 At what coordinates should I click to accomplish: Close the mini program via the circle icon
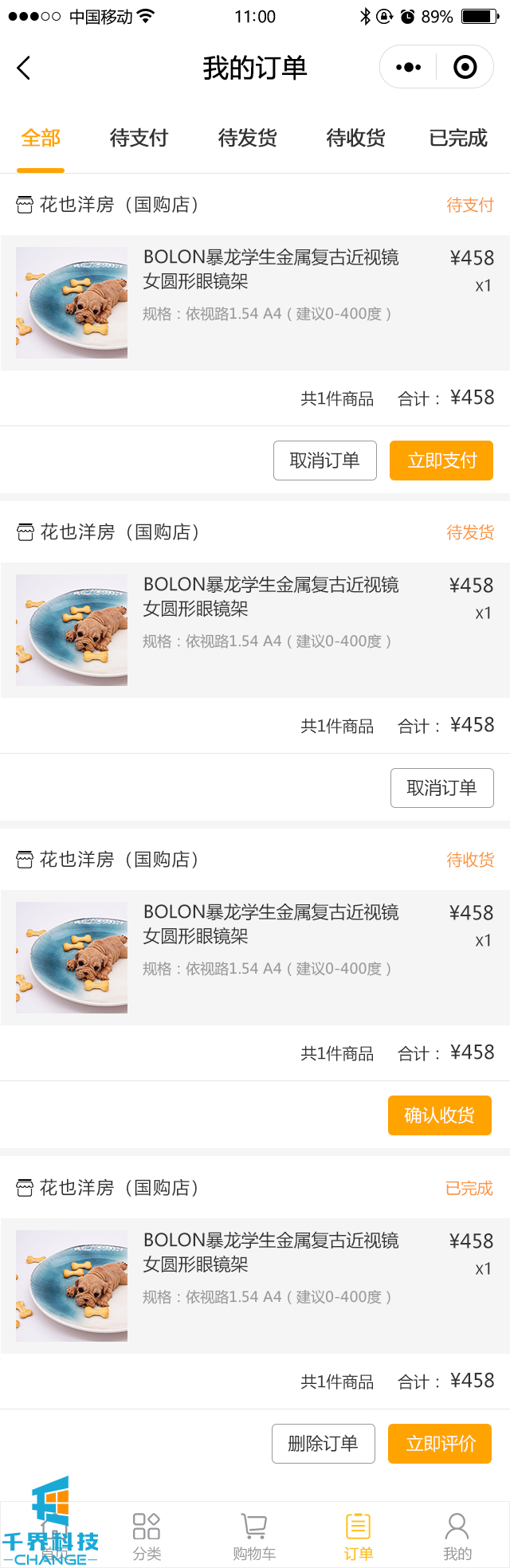pyautogui.click(x=465, y=67)
